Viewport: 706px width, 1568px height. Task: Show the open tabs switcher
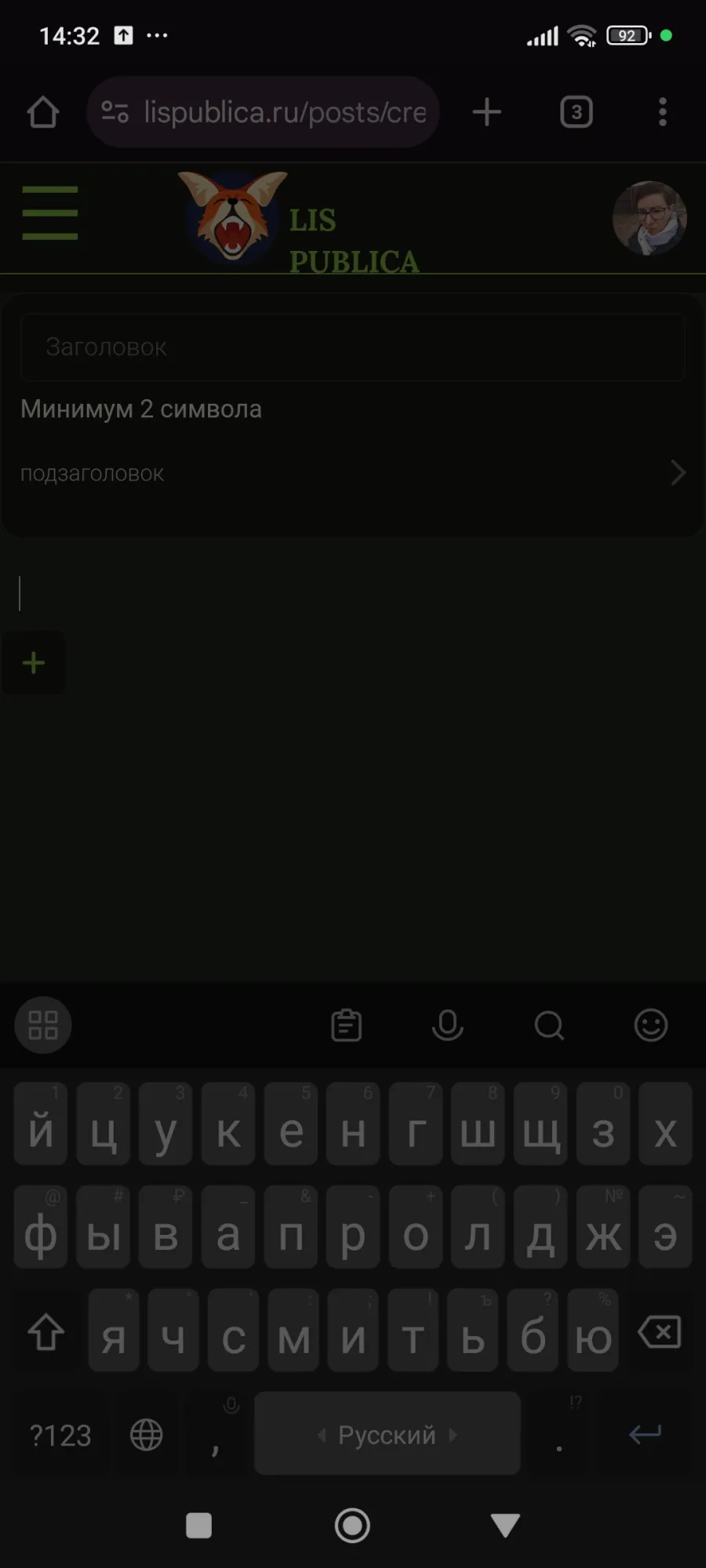click(576, 112)
